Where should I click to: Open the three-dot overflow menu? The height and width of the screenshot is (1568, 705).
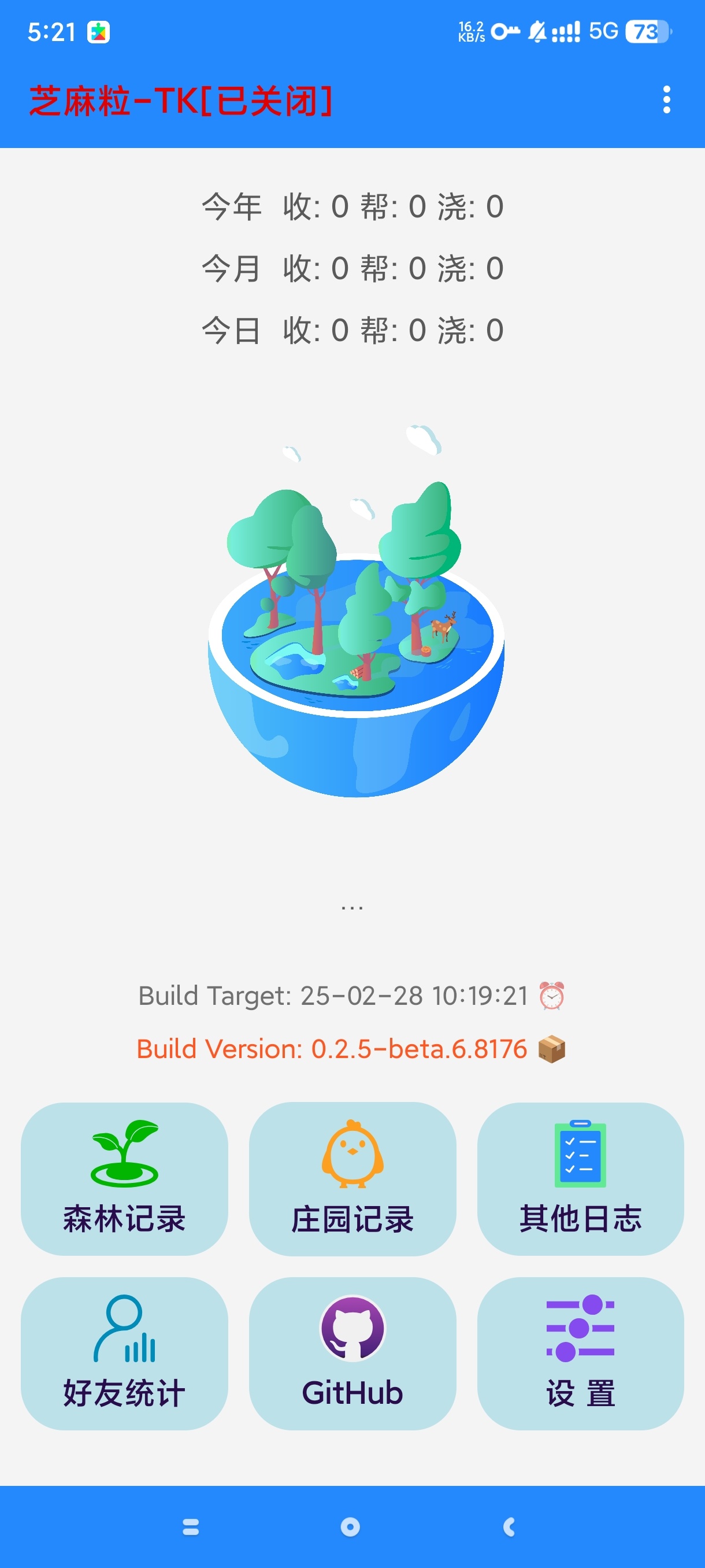click(x=666, y=100)
